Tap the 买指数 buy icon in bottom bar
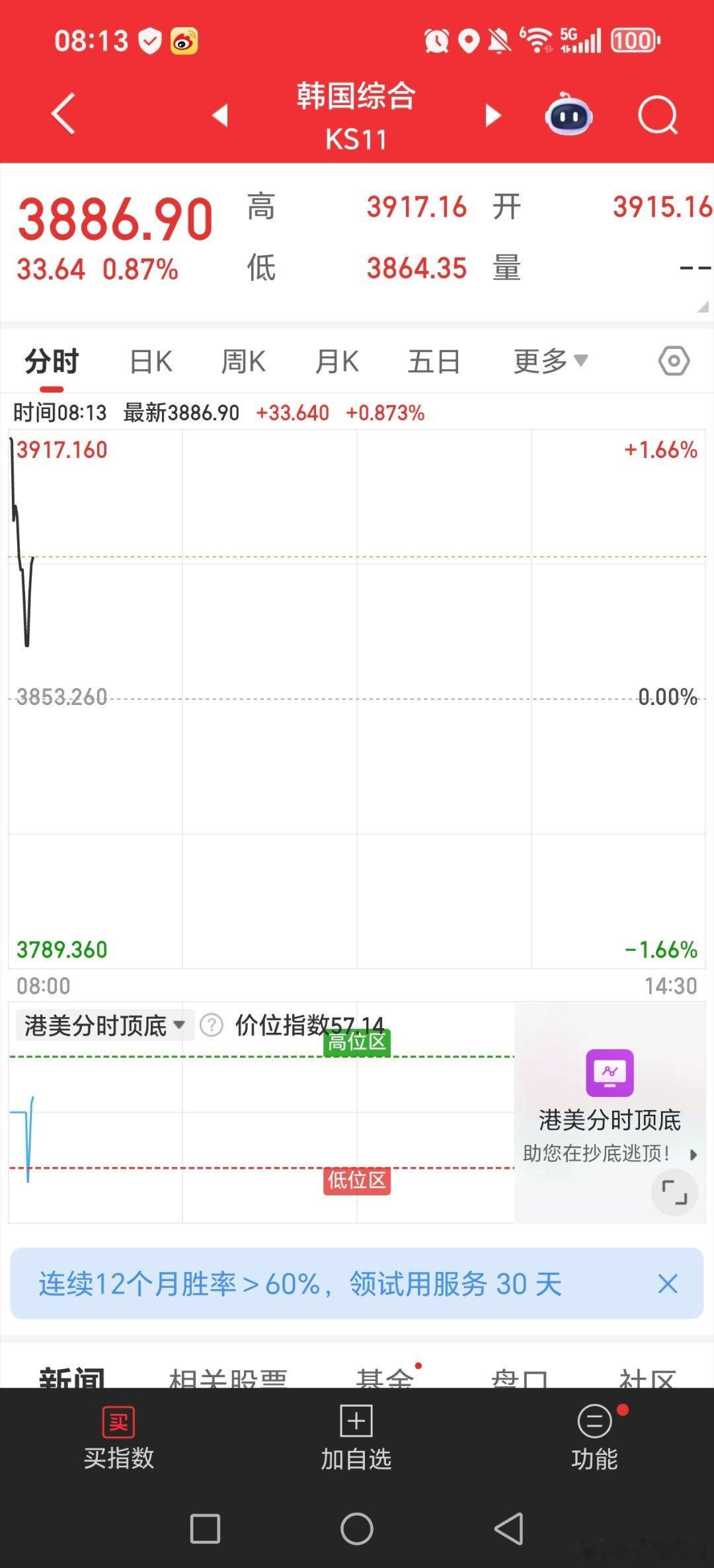 click(118, 1437)
